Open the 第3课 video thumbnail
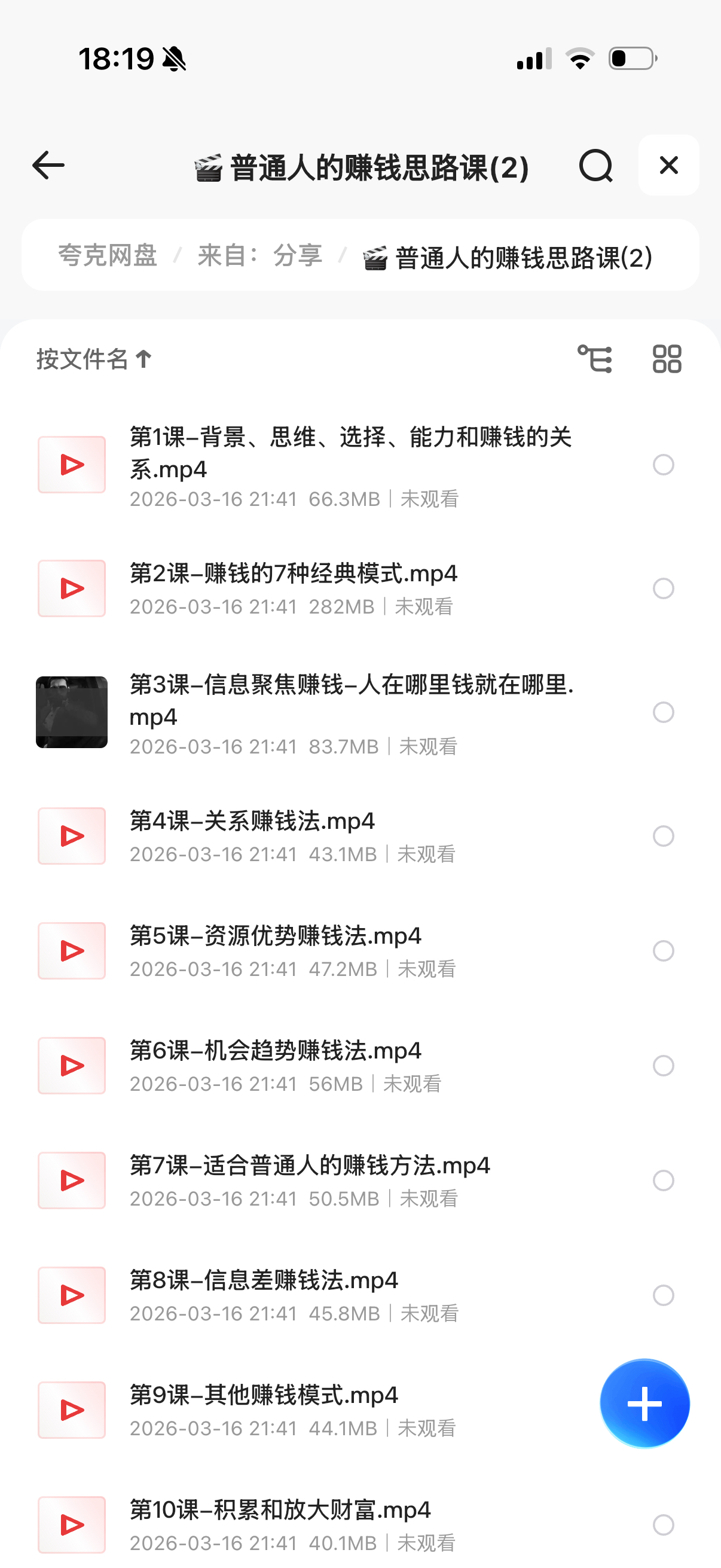The height and width of the screenshot is (1568, 721). (72, 712)
